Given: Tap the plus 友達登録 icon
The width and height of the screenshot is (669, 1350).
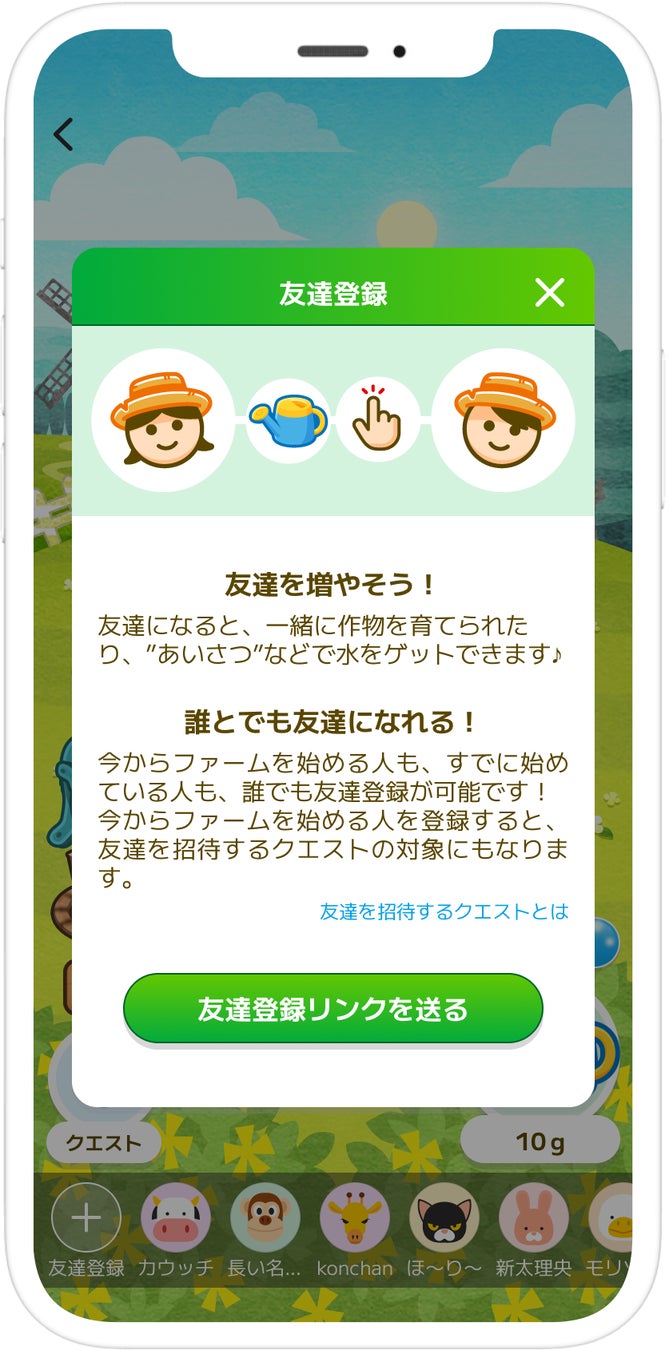Looking at the screenshot, I should [86, 1218].
